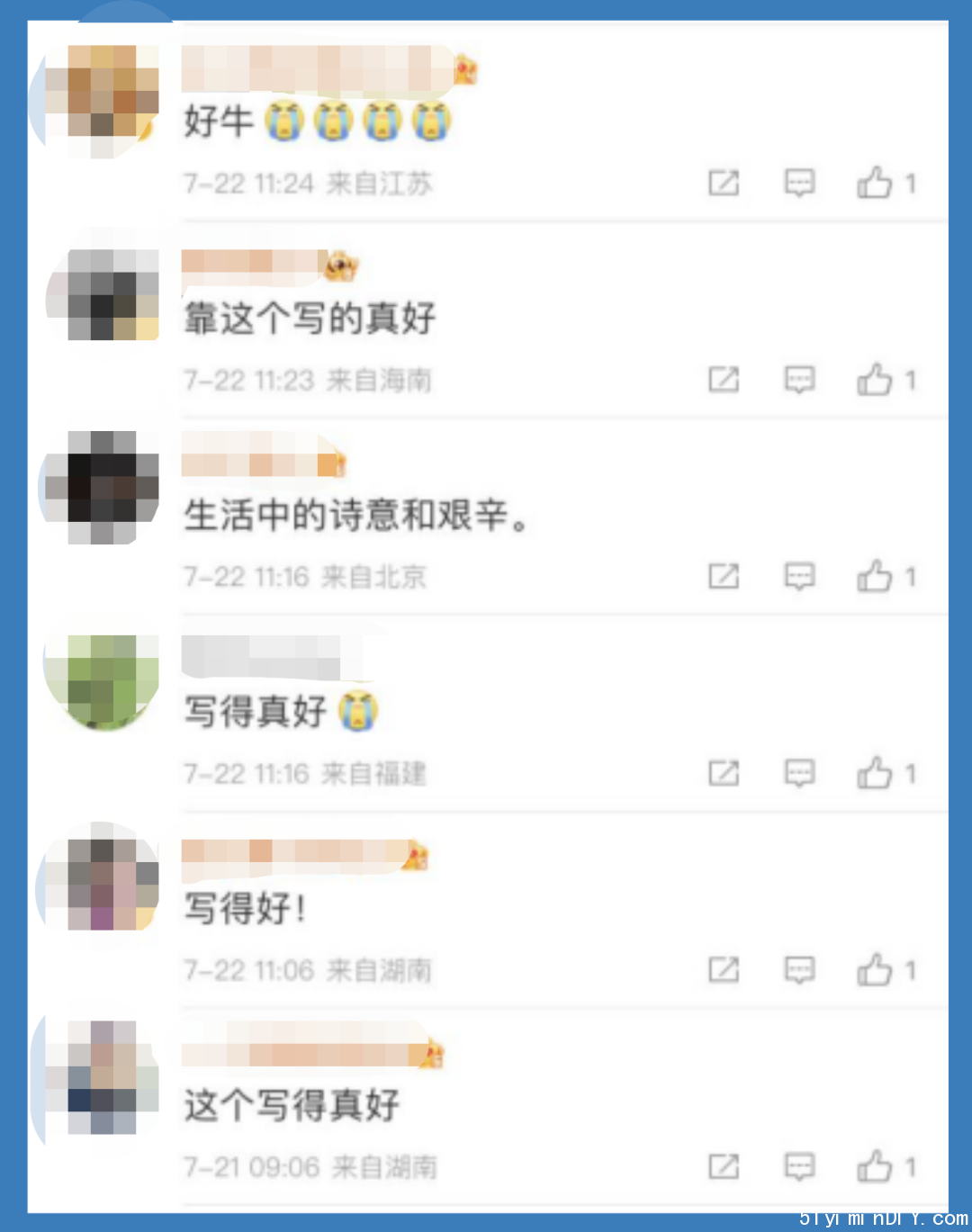This screenshot has width=972, height=1232.
Task: Repost the comment "靠这个写的真好"
Action: point(724,379)
